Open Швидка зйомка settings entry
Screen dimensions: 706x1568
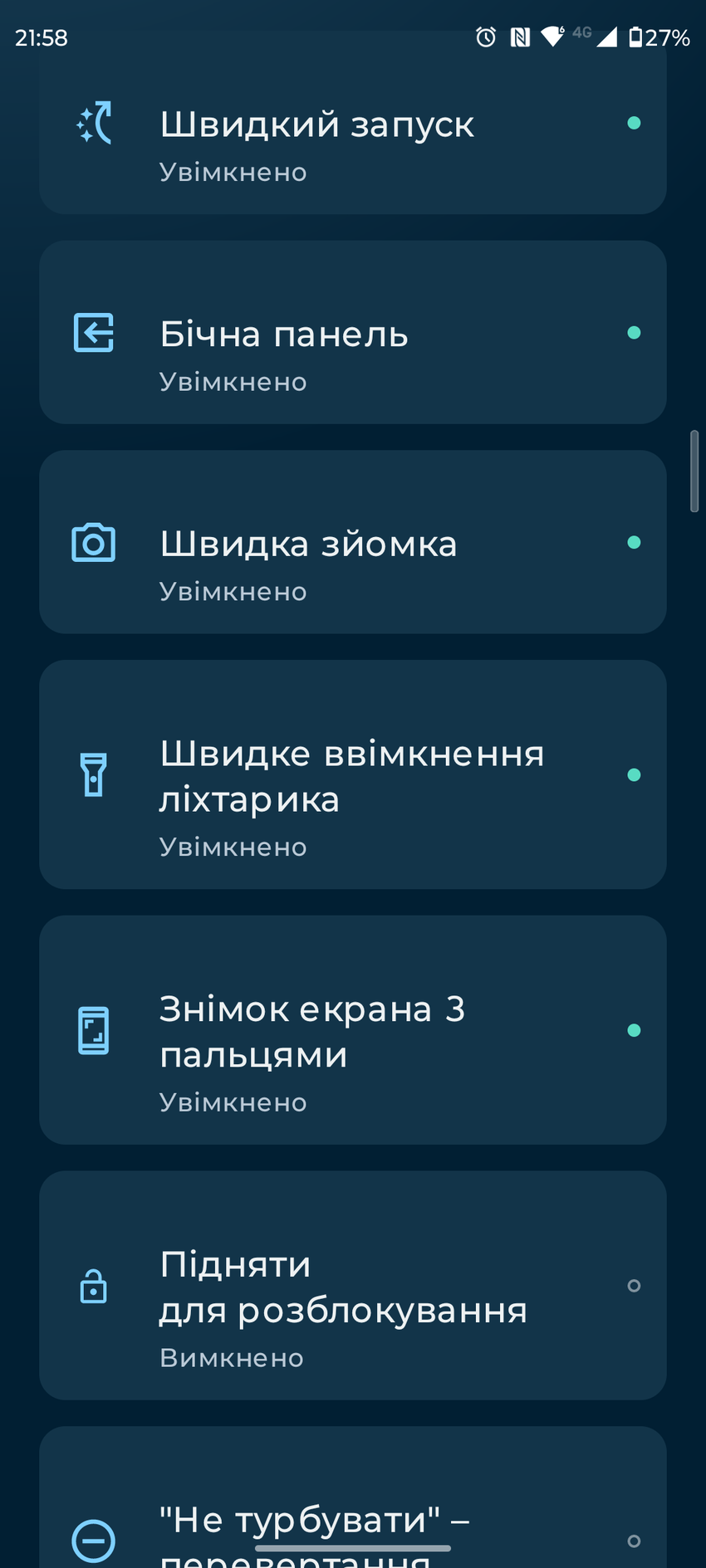[352, 542]
